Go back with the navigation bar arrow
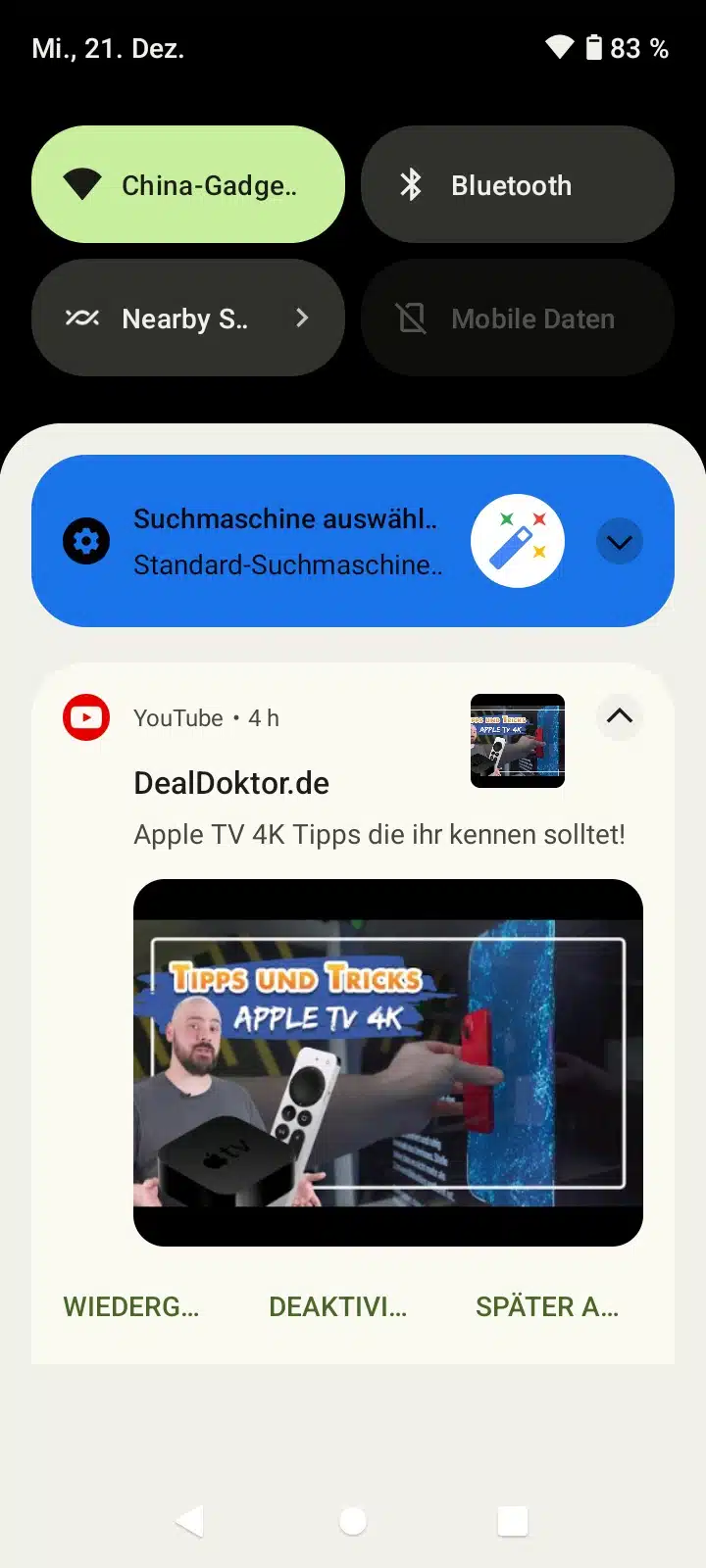 click(190, 1521)
